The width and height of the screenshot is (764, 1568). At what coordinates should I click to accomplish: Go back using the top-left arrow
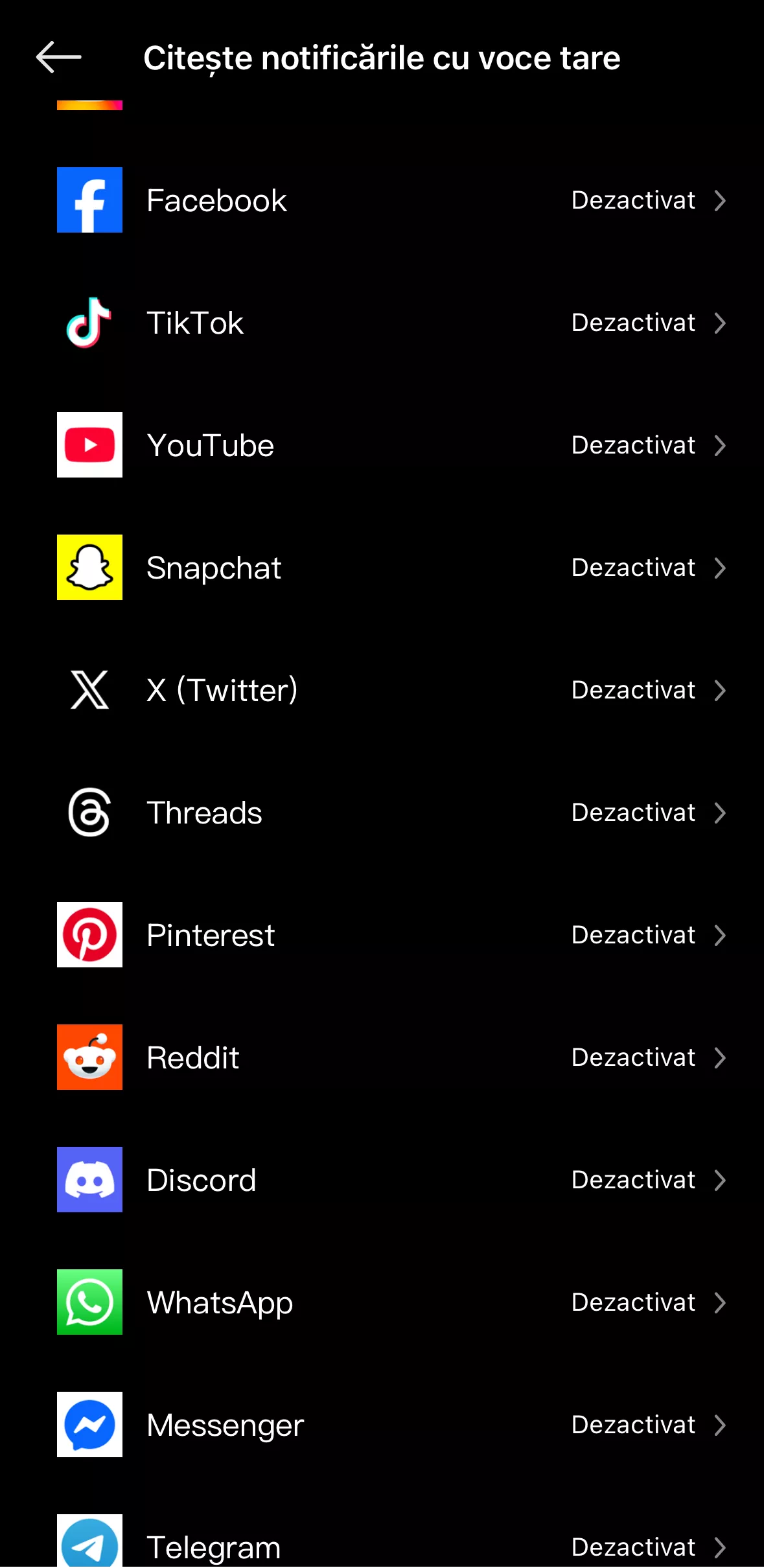58,57
